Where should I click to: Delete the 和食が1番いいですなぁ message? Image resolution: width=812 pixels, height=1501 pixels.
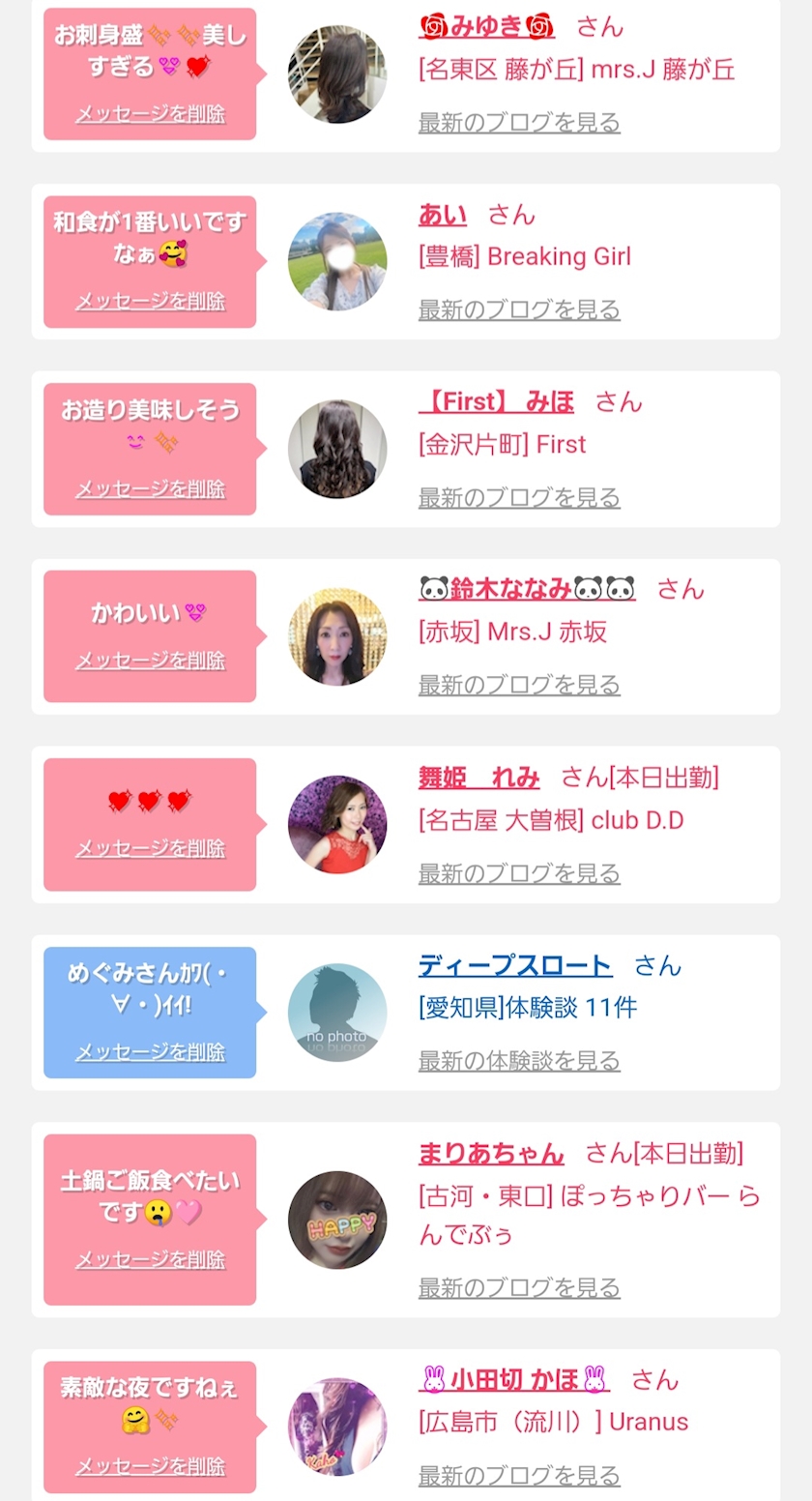coord(150,301)
